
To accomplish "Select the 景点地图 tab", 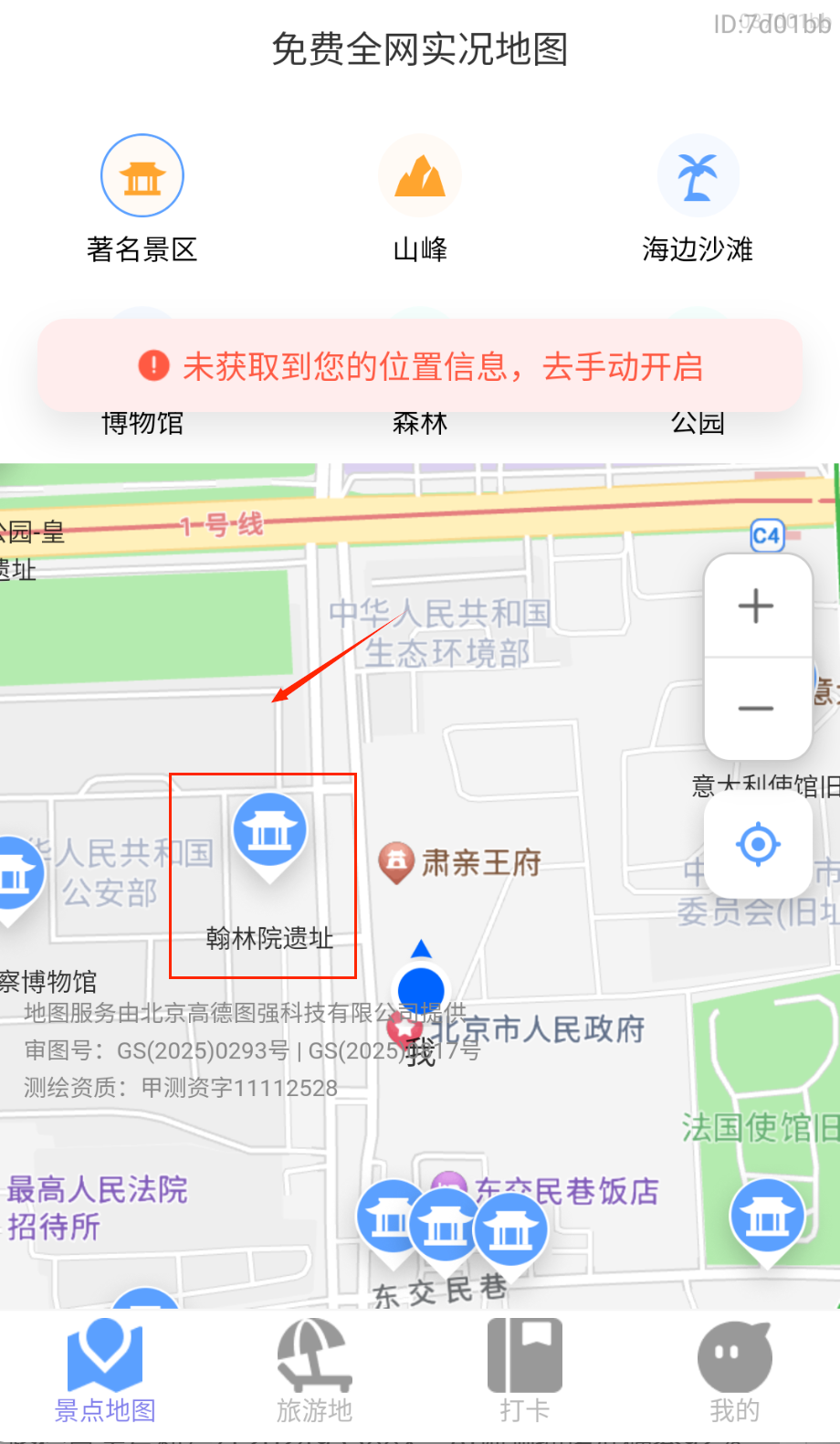I will click(x=105, y=1370).
